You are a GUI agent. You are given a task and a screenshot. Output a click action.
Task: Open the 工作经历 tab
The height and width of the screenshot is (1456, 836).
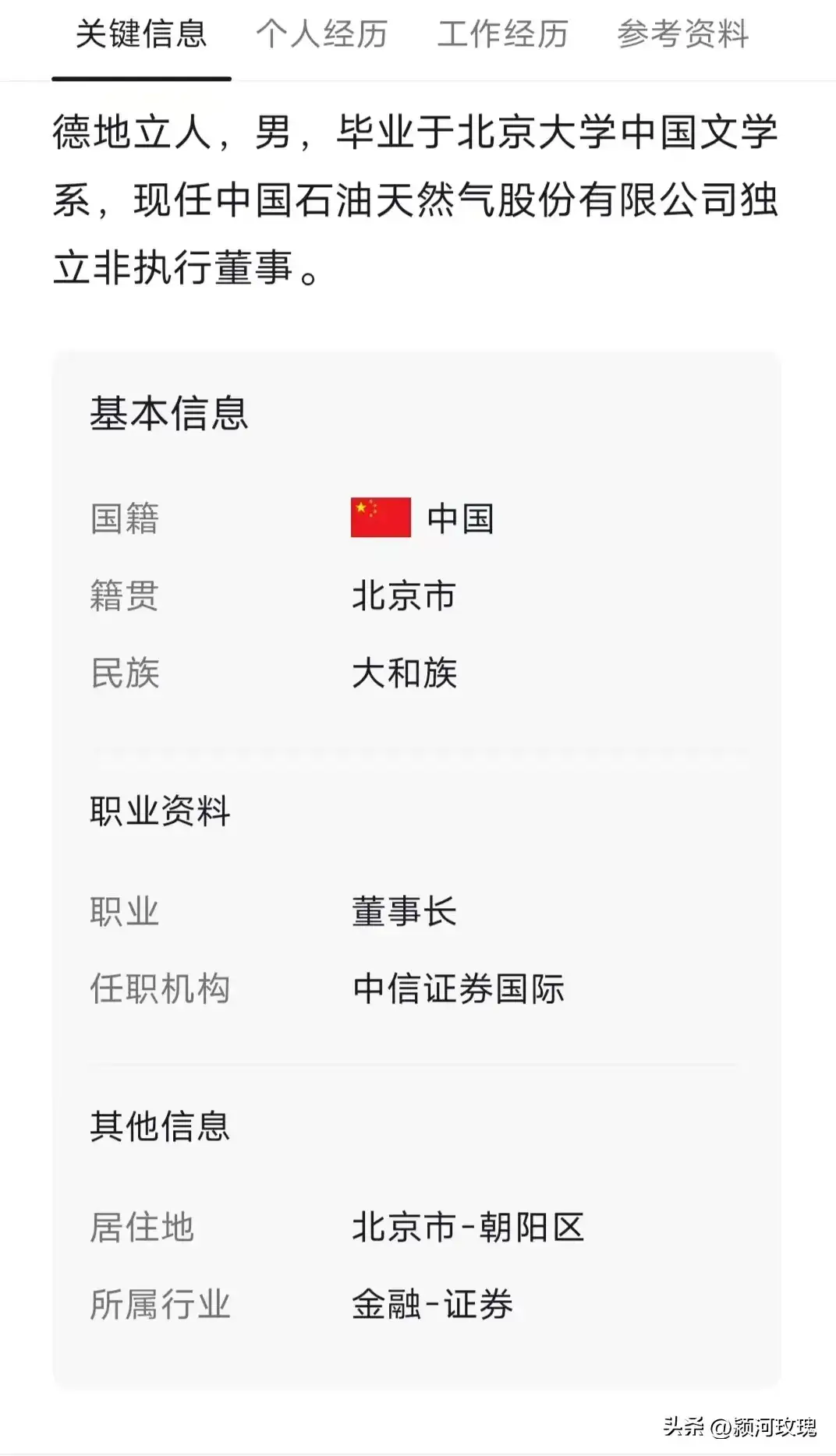[502, 34]
